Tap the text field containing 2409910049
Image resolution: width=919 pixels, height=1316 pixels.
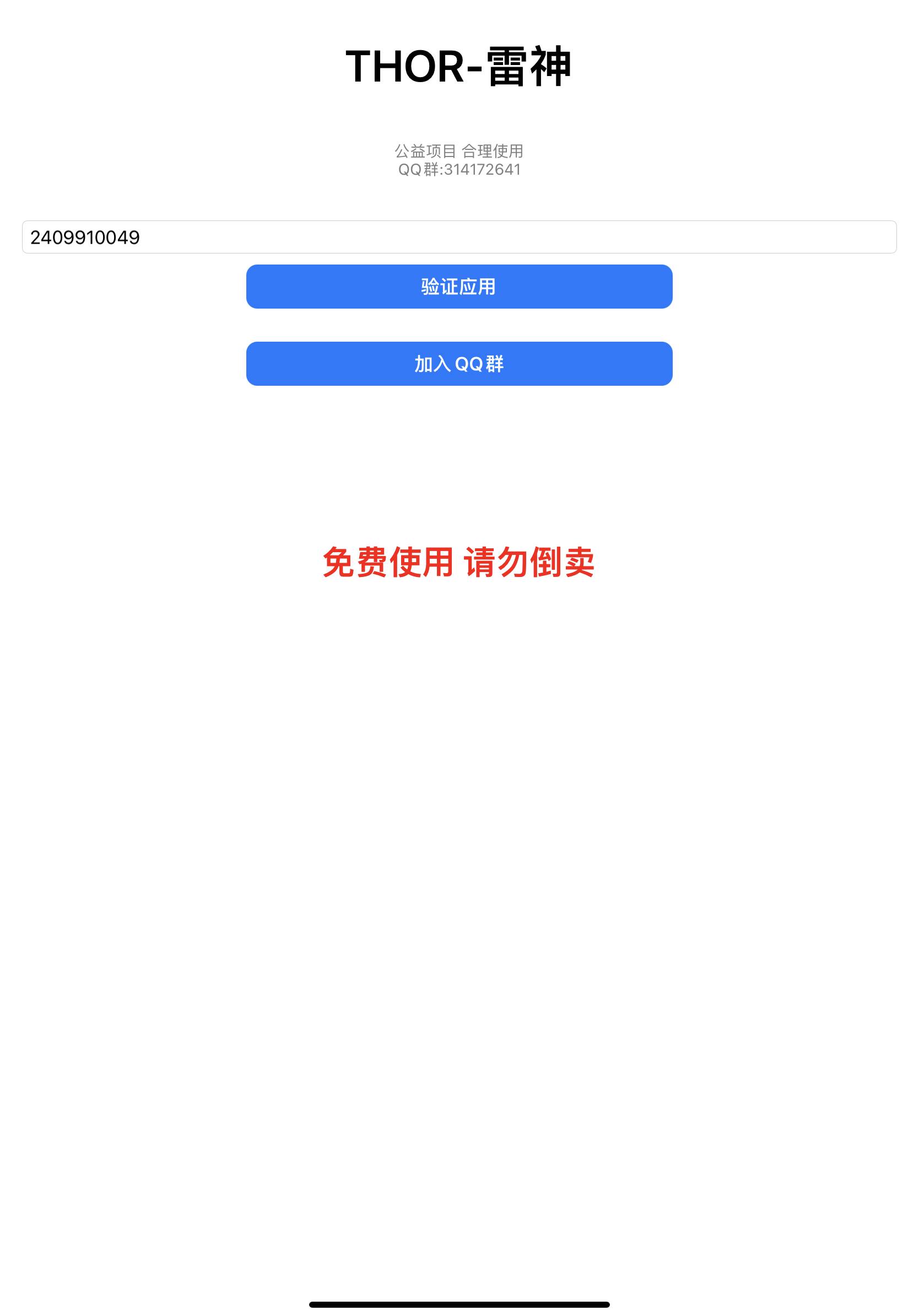[458, 237]
